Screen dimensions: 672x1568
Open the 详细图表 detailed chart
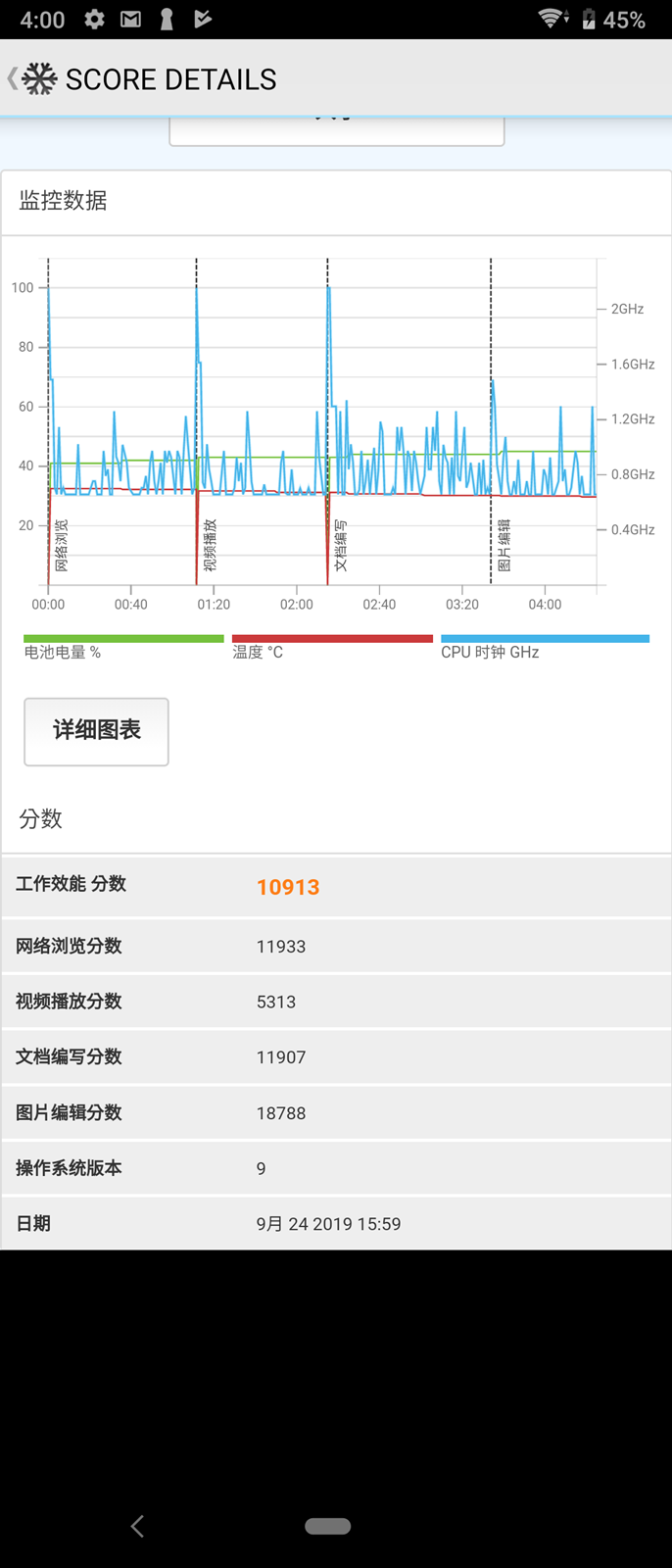coord(96,731)
